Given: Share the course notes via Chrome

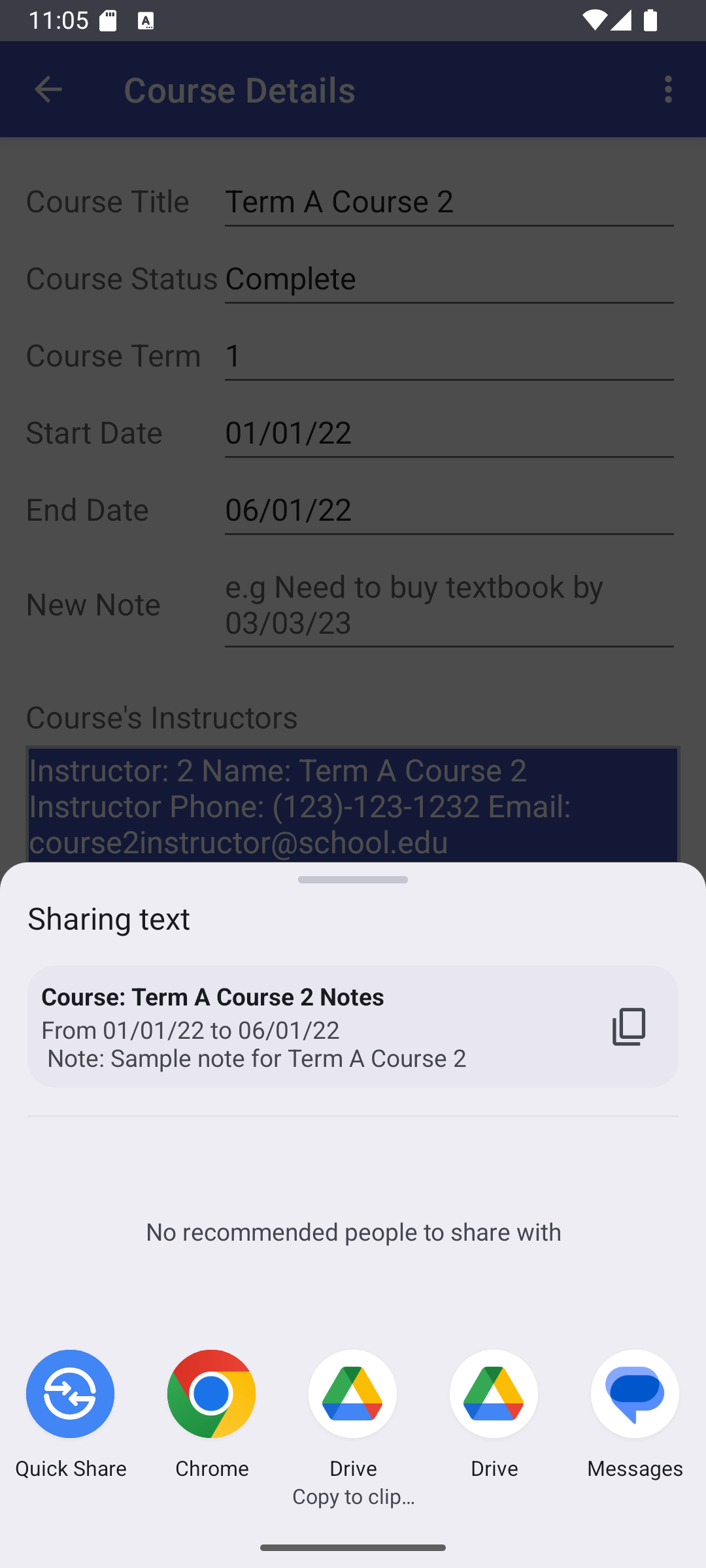Looking at the screenshot, I should click(x=211, y=1394).
